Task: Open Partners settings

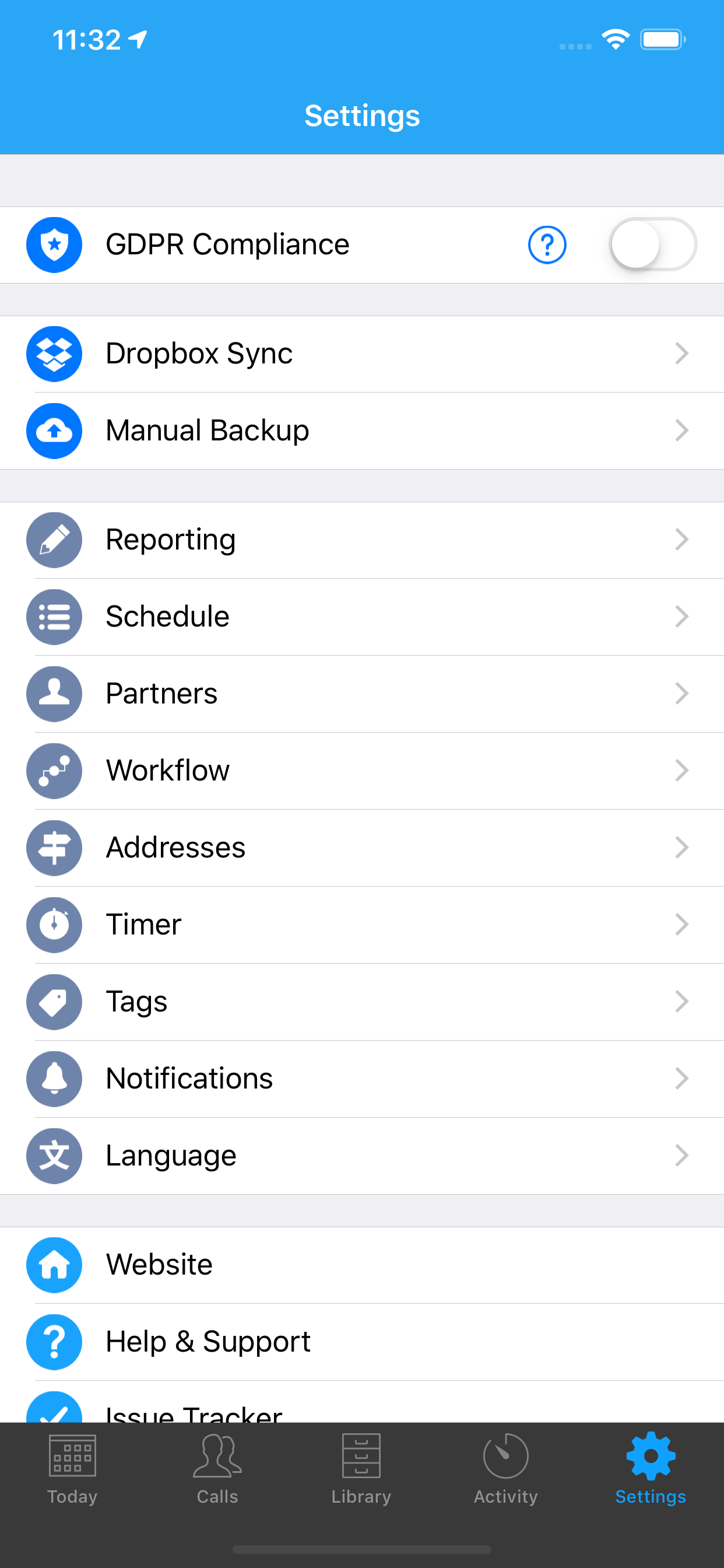Action: click(362, 694)
